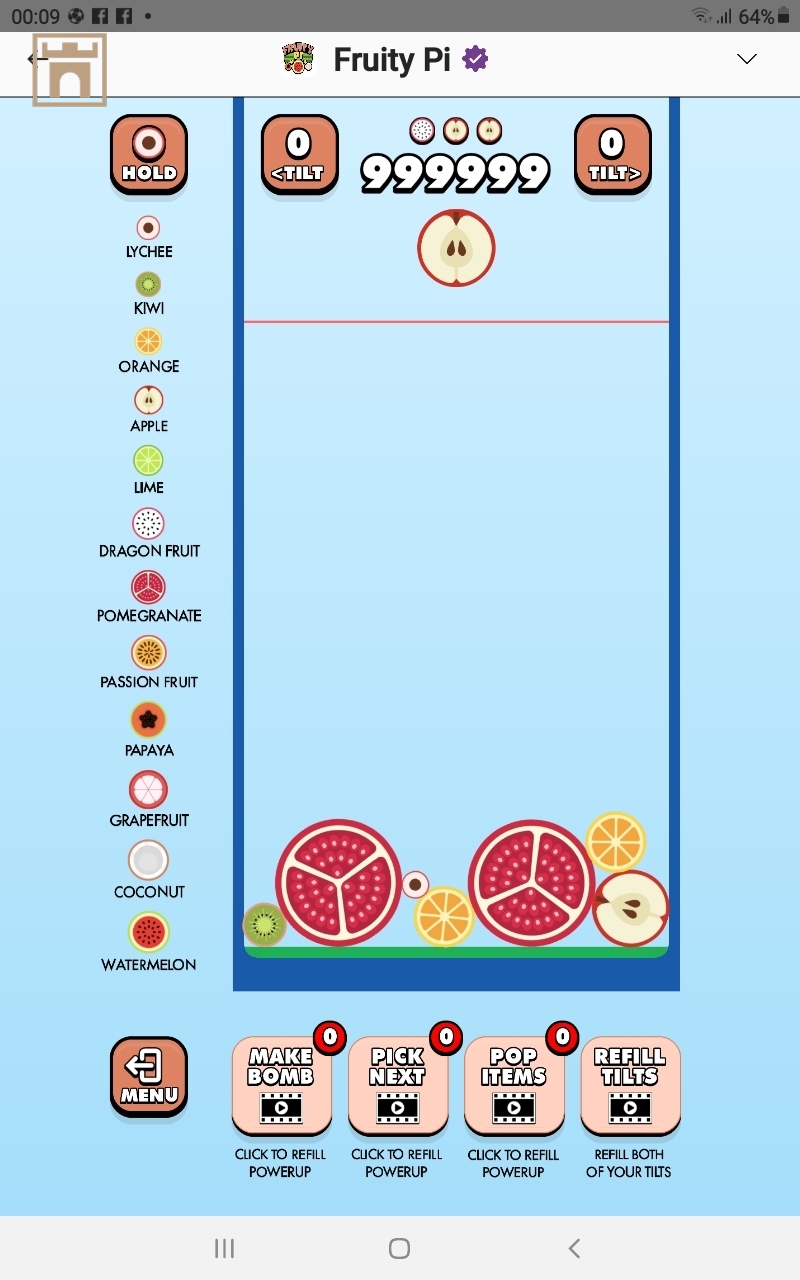Open the game MENU
The image size is (800, 1280).
(x=149, y=1076)
